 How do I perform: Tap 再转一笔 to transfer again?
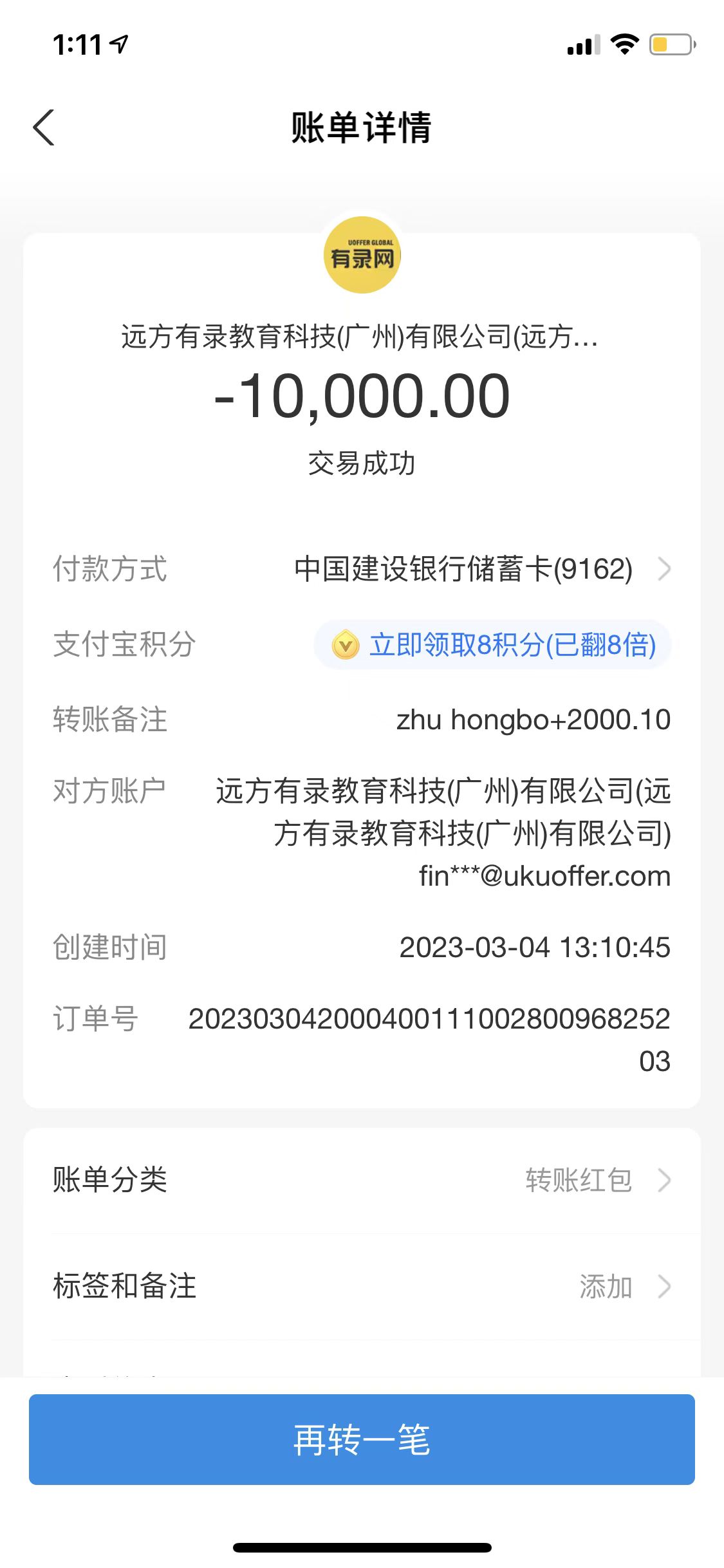tap(362, 1439)
